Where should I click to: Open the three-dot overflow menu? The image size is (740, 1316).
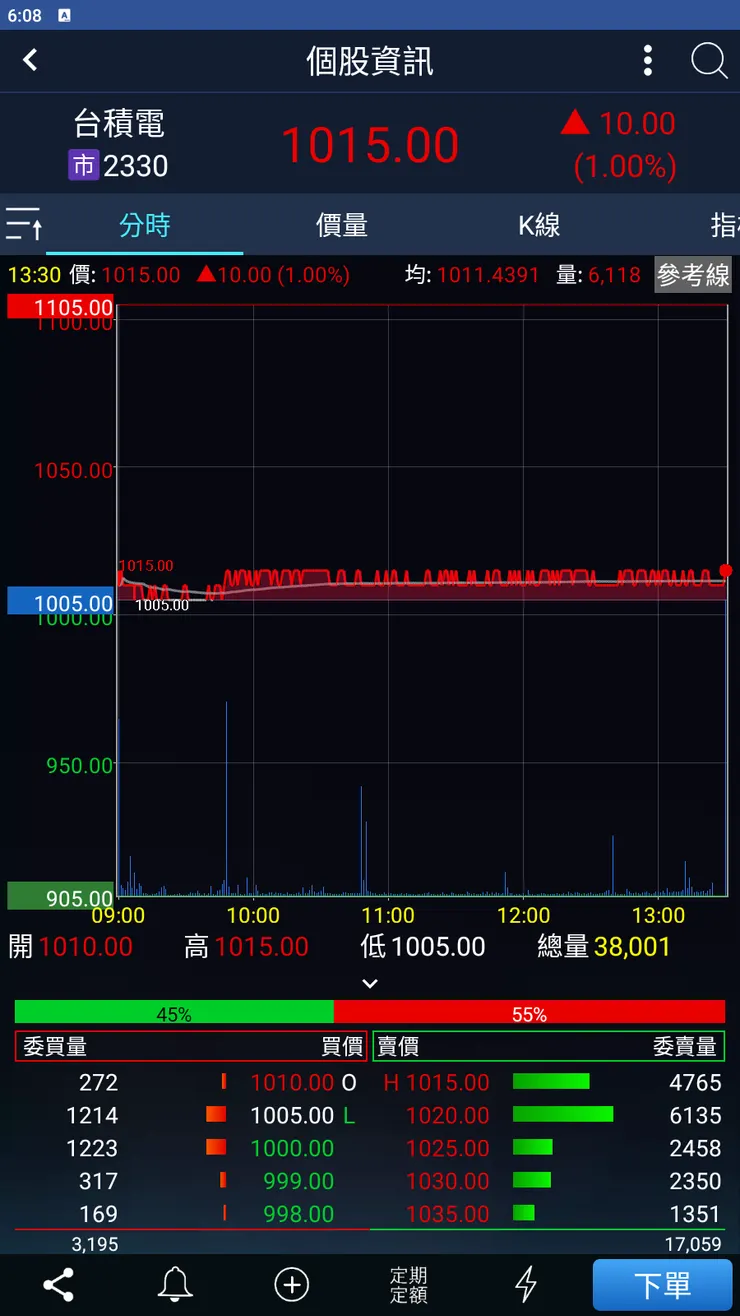[x=648, y=61]
